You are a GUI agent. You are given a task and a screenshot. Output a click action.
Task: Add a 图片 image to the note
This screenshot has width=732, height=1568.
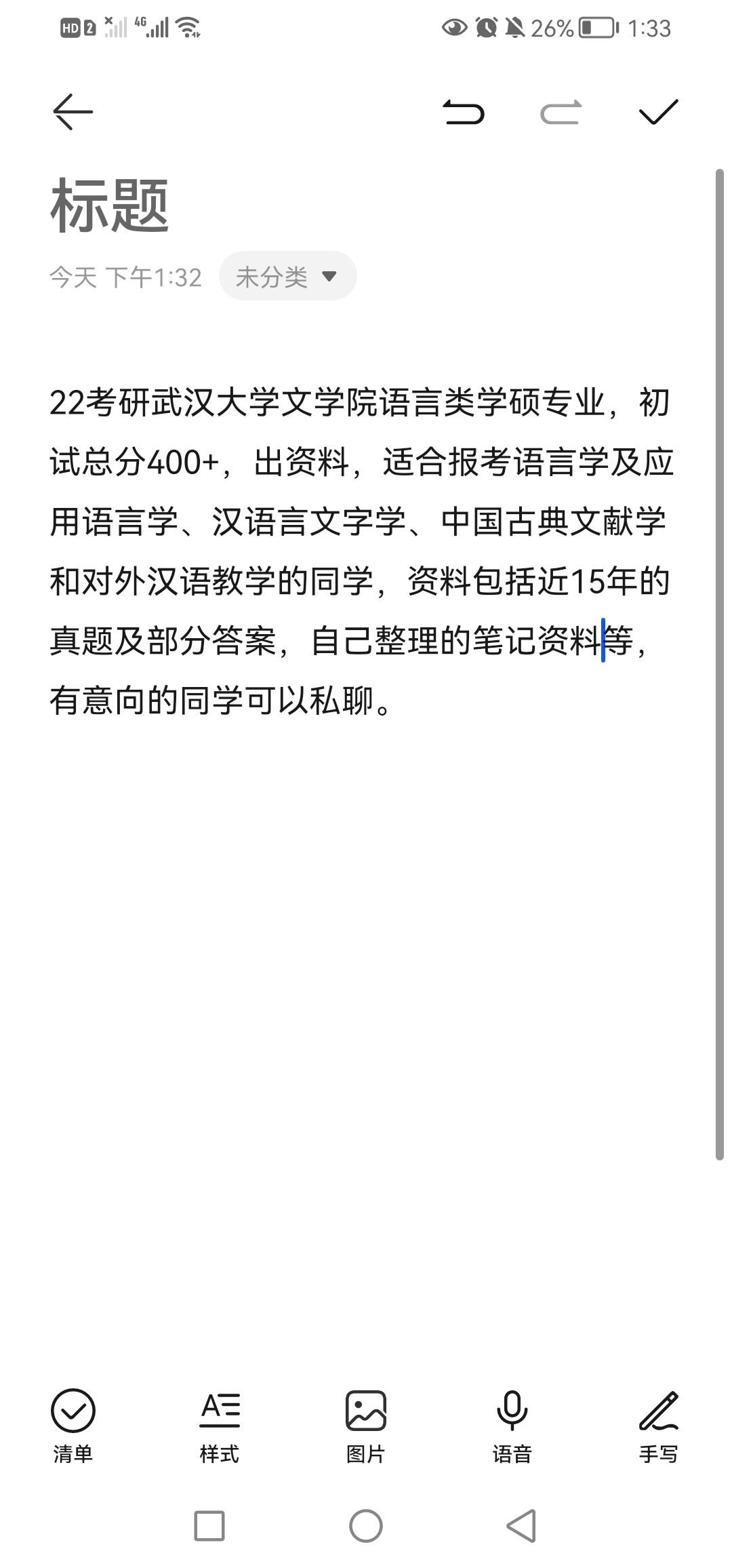coord(366,1426)
